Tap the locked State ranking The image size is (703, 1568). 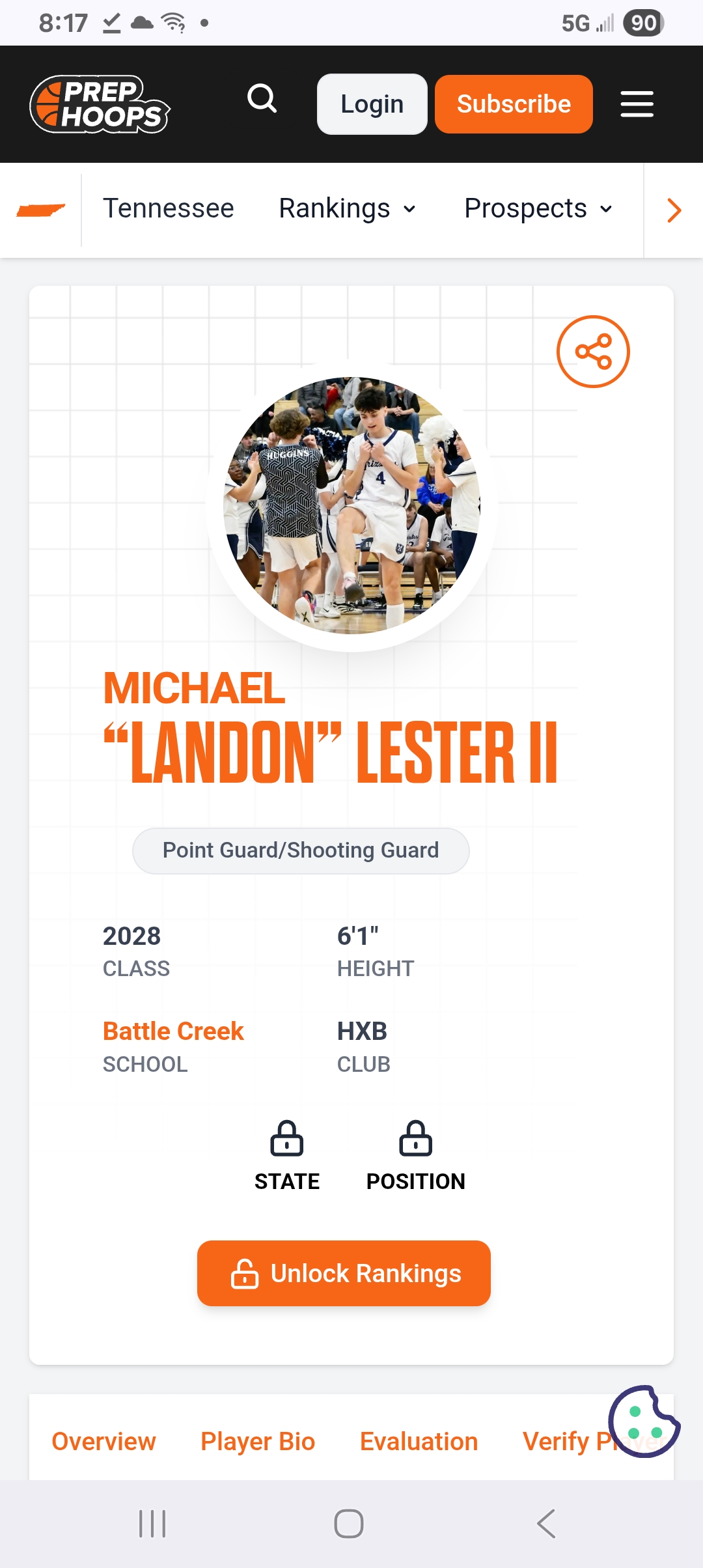[x=287, y=1156]
